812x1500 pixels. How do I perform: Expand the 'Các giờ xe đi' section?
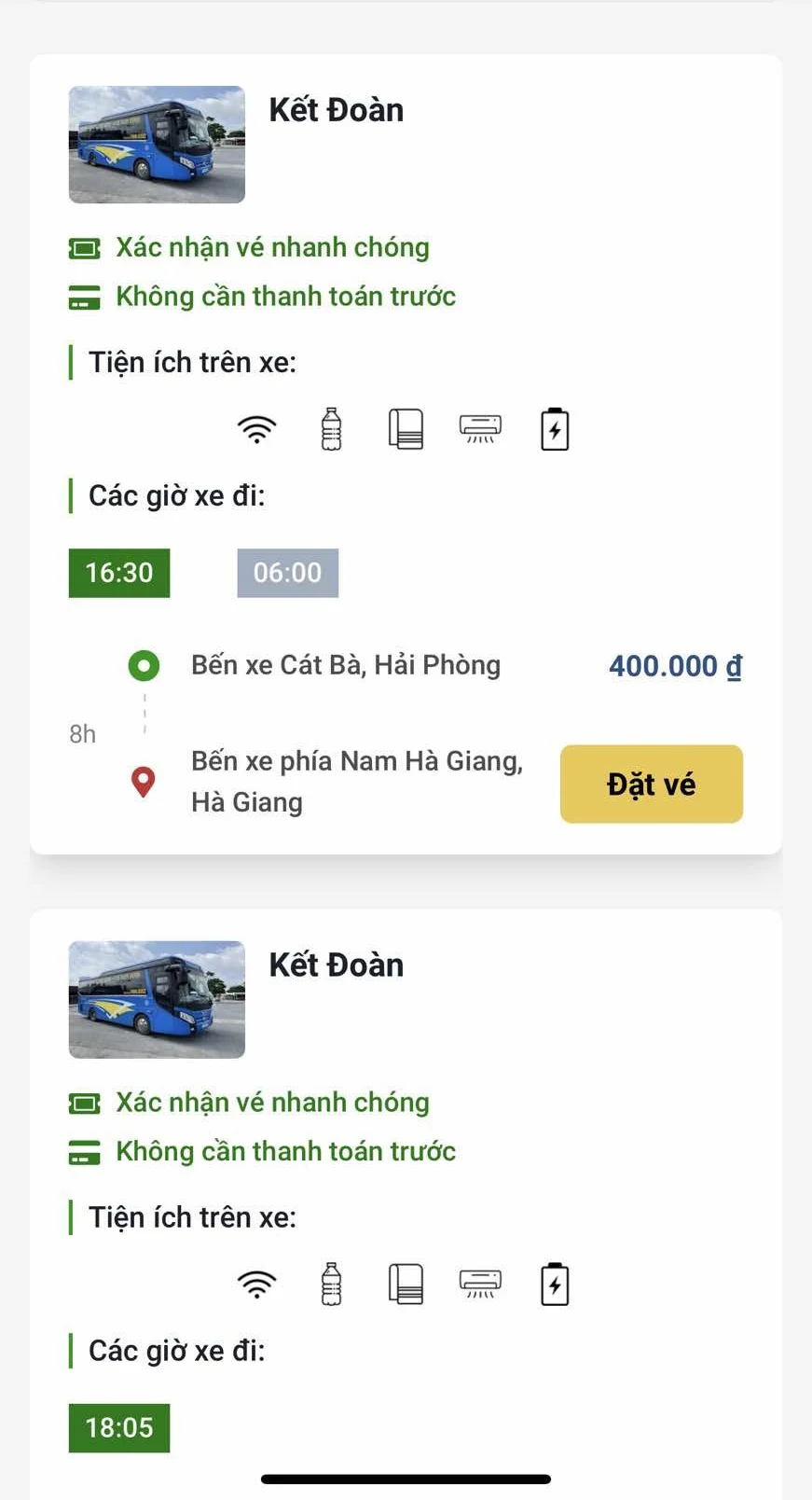(x=174, y=495)
